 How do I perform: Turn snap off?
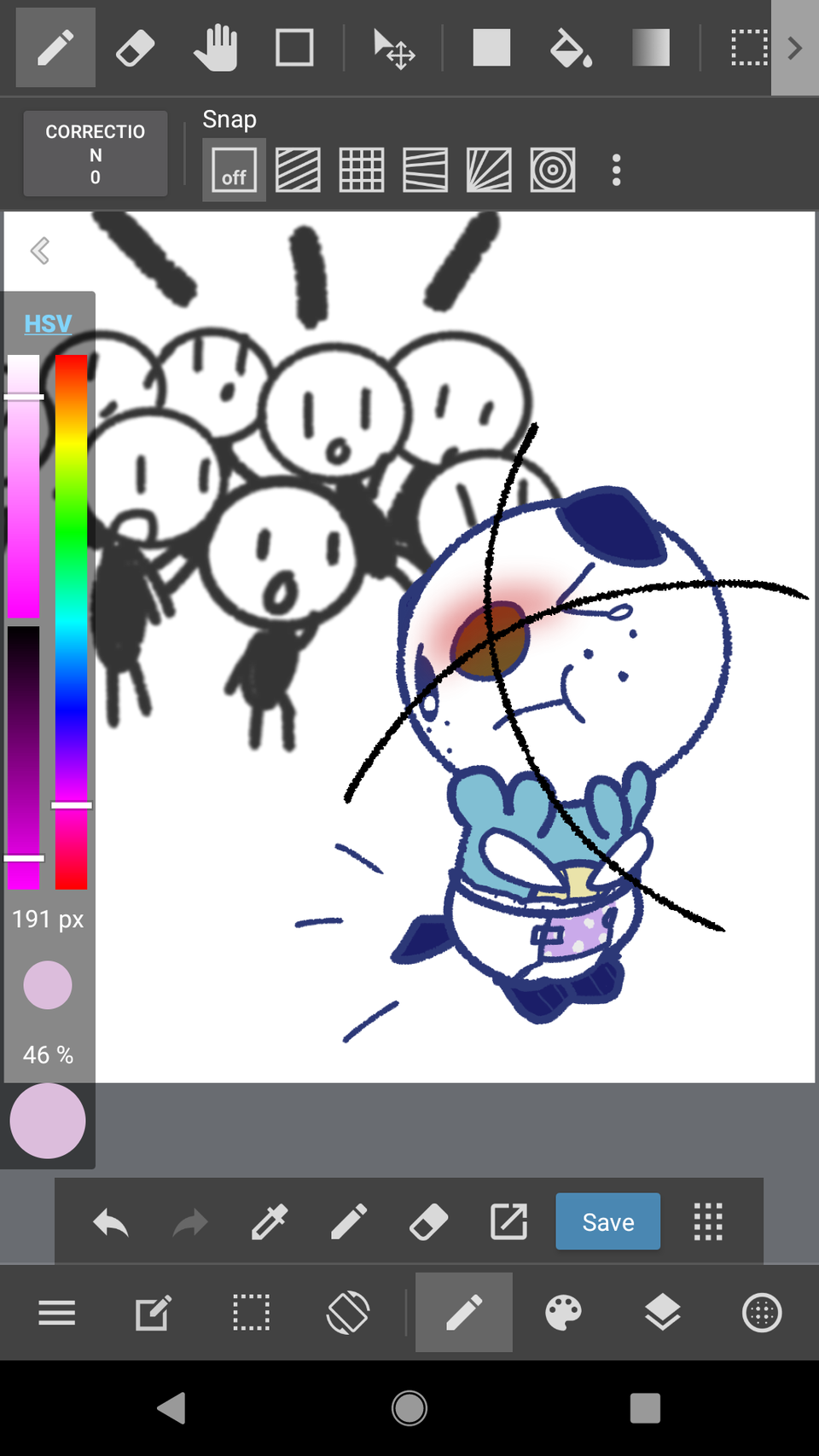pyautogui.click(x=234, y=170)
